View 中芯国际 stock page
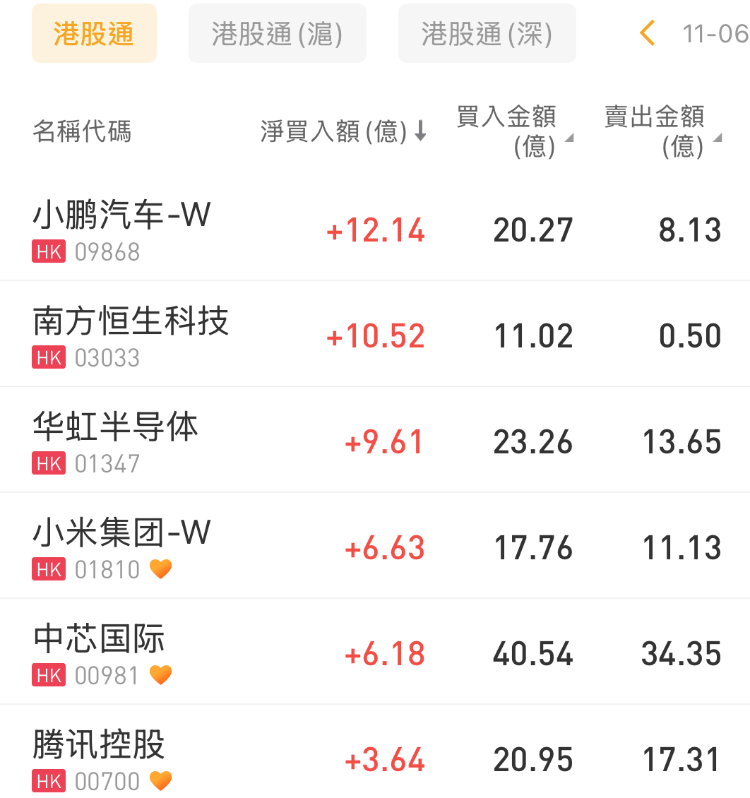The height and width of the screenshot is (798, 750). tap(98, 654)
